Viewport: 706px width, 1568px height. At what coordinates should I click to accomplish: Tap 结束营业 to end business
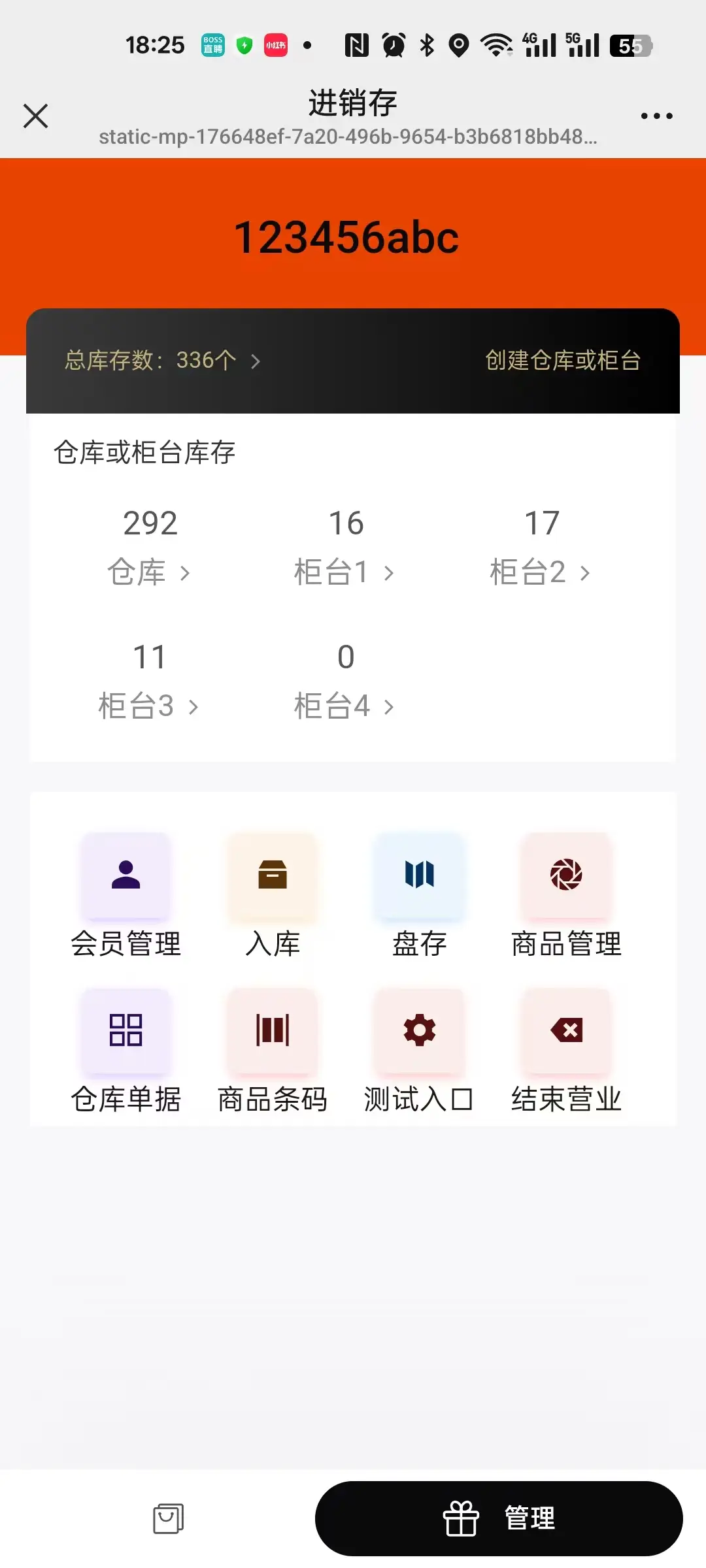tap(566, 1051)
